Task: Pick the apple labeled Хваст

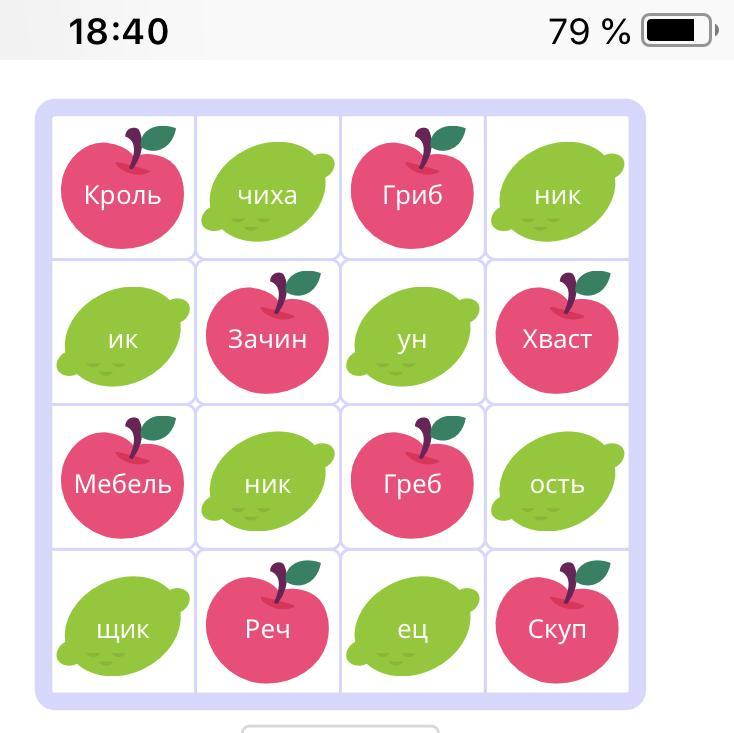Action: 557,339
